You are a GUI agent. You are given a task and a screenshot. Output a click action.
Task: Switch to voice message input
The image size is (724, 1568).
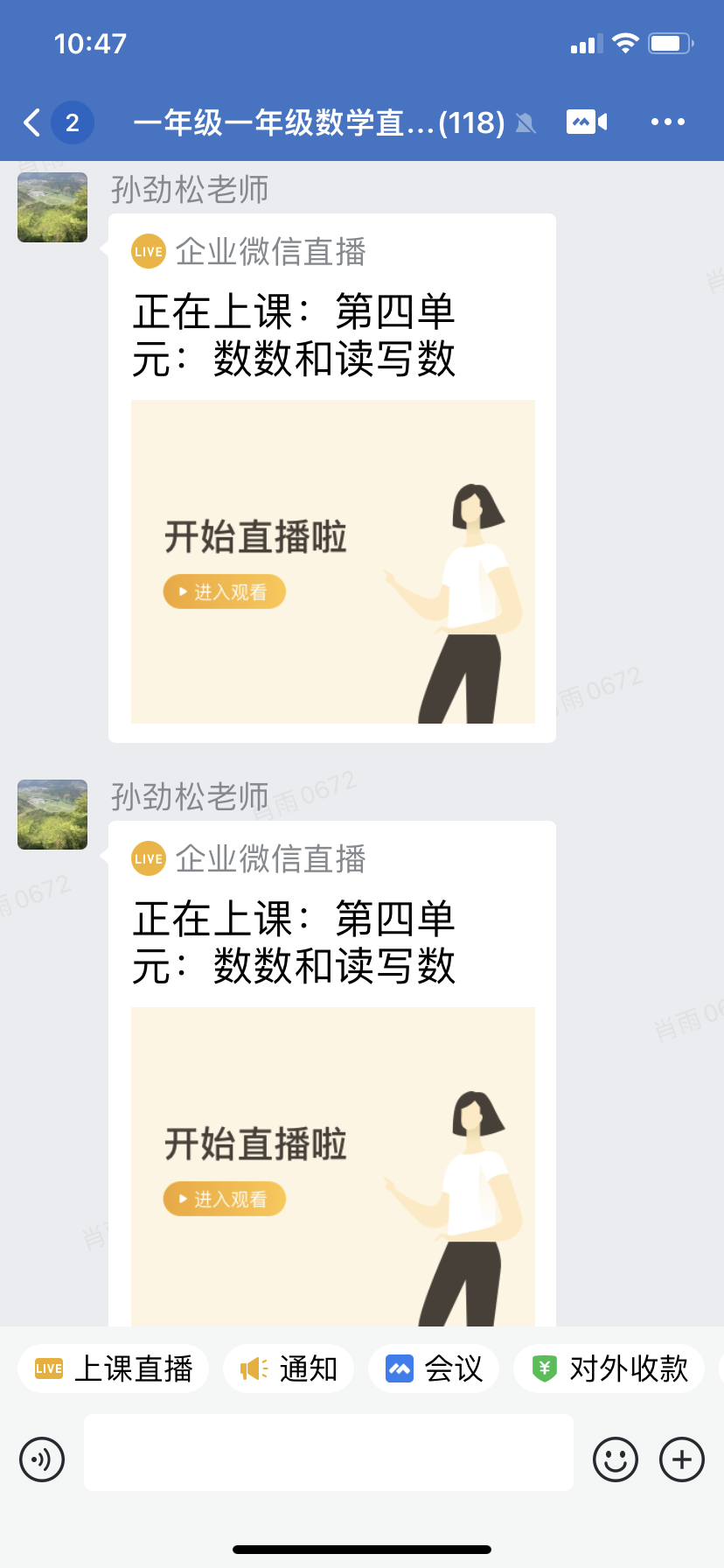coord(42,1459)
